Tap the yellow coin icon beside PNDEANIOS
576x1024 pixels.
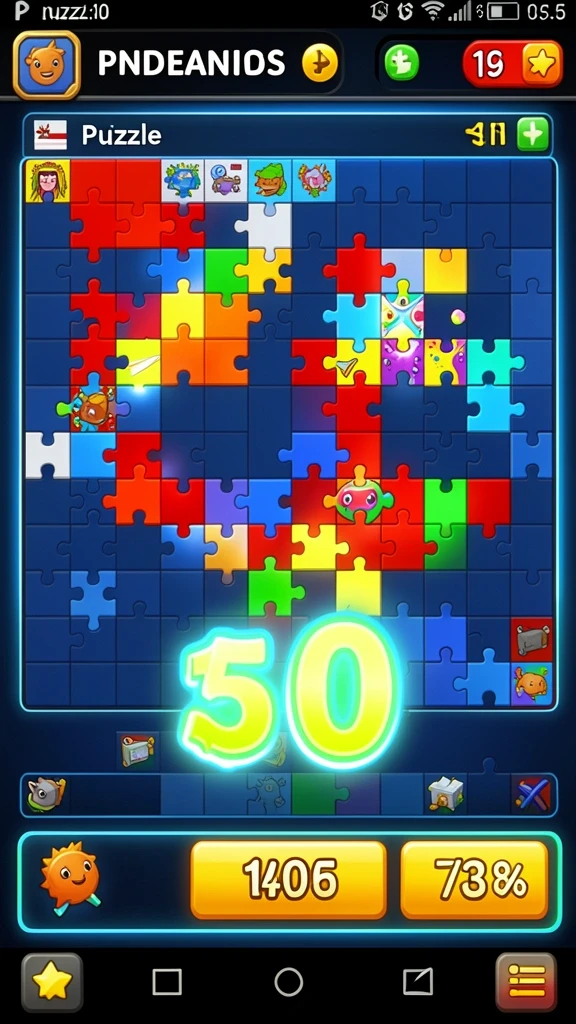(320, 63)
